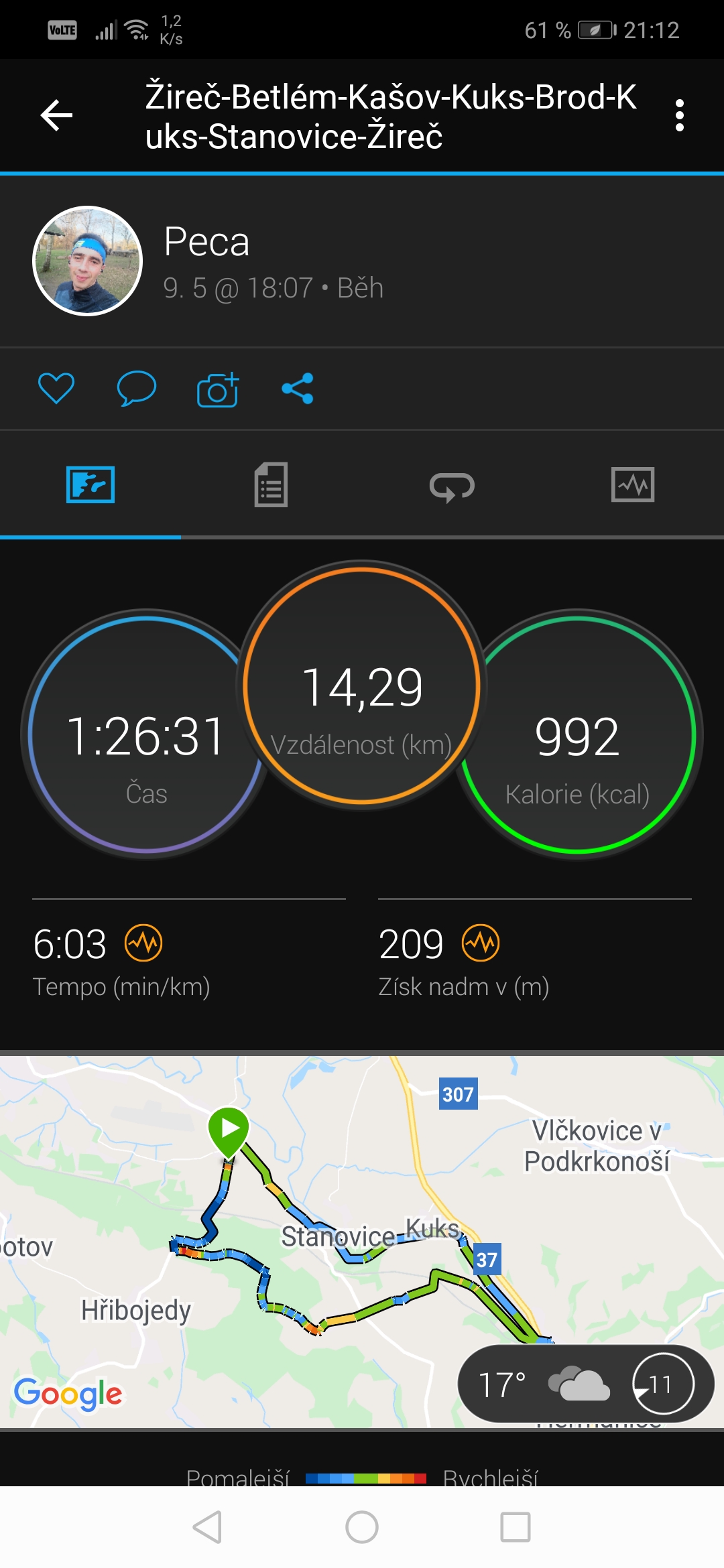Tap the system home button

pyautogui.click(x=362, y=1527)
